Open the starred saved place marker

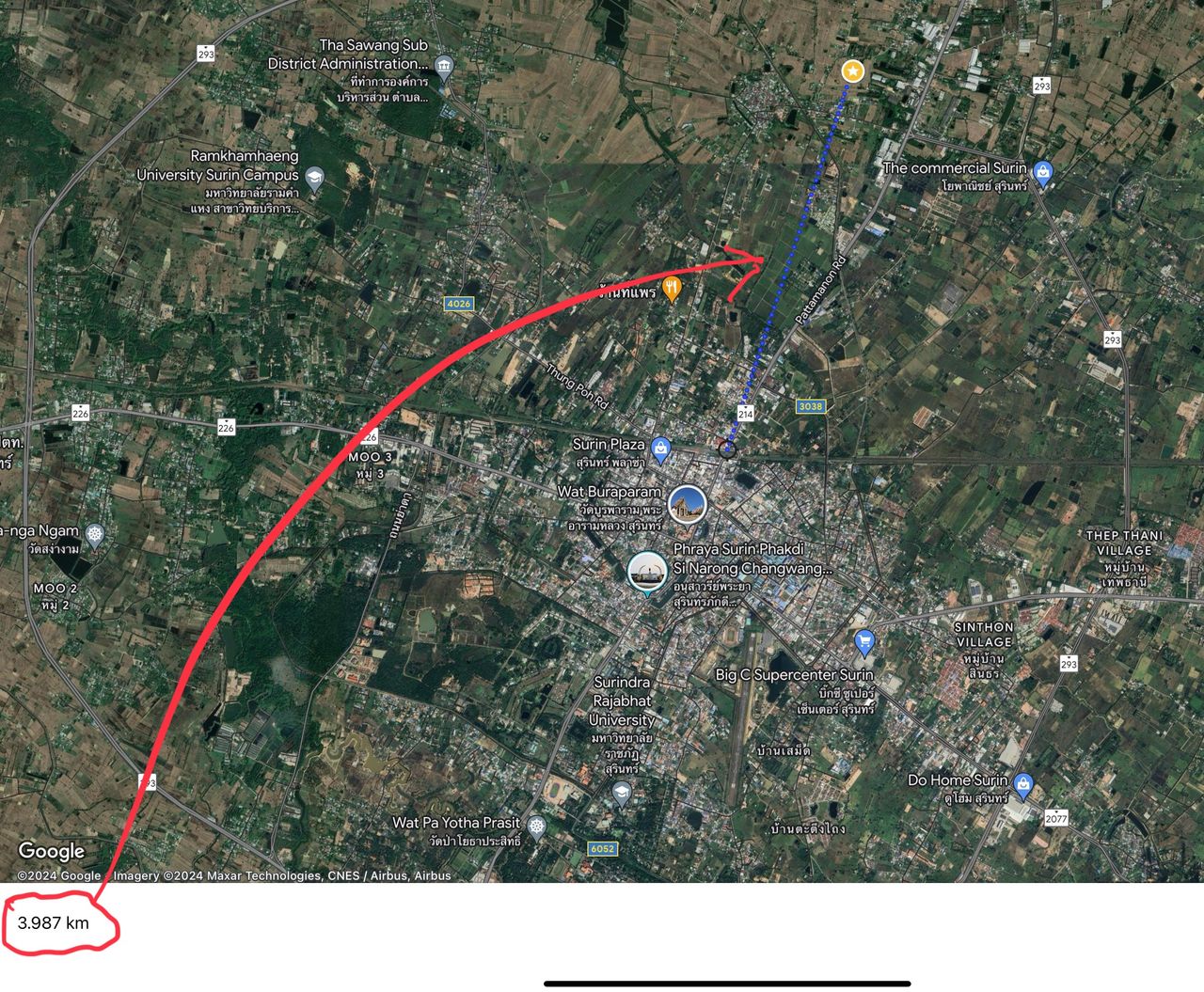(852, 71)
